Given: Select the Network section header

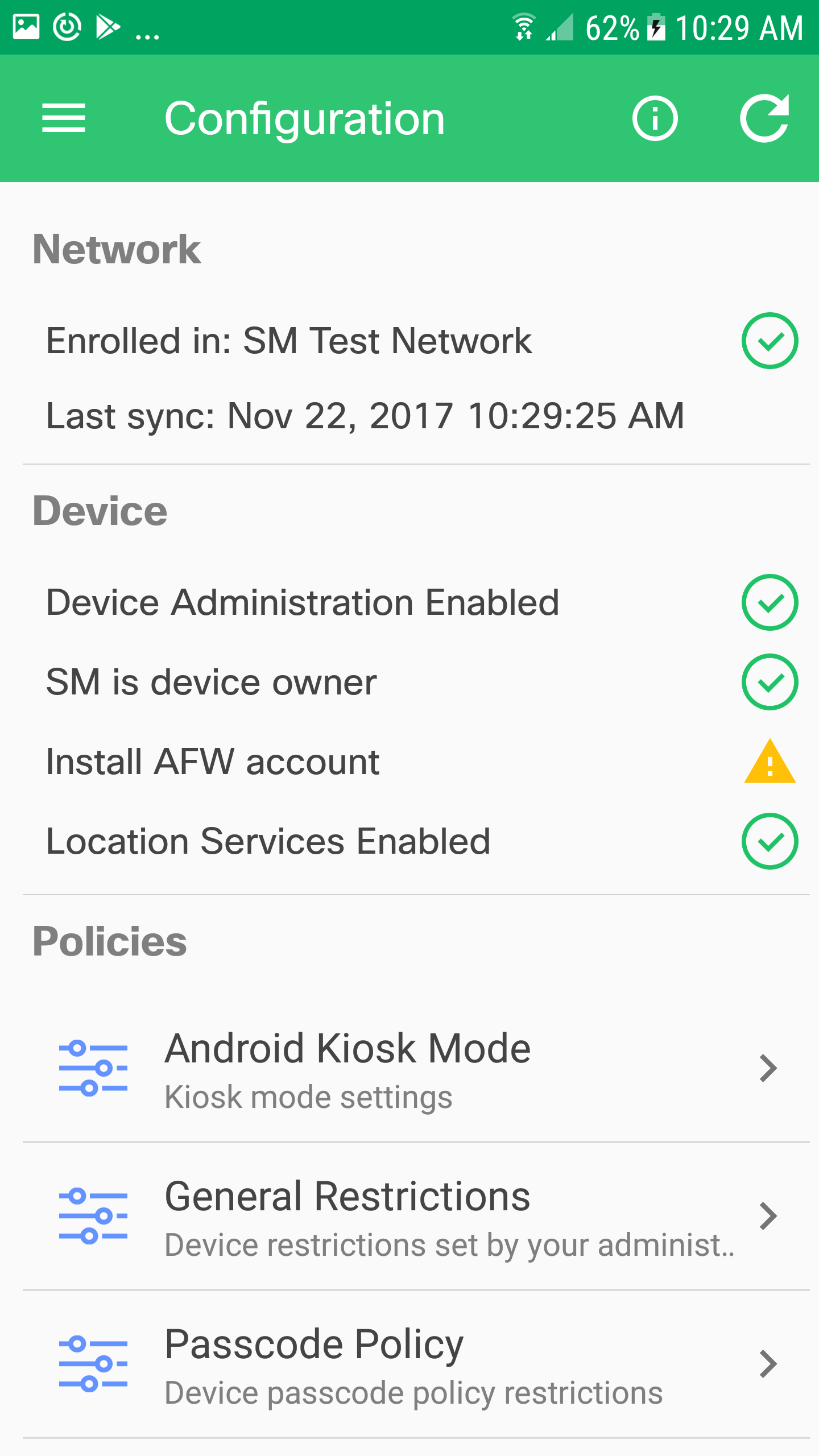Looking at the screenshot, I should (x=117, y=249).
